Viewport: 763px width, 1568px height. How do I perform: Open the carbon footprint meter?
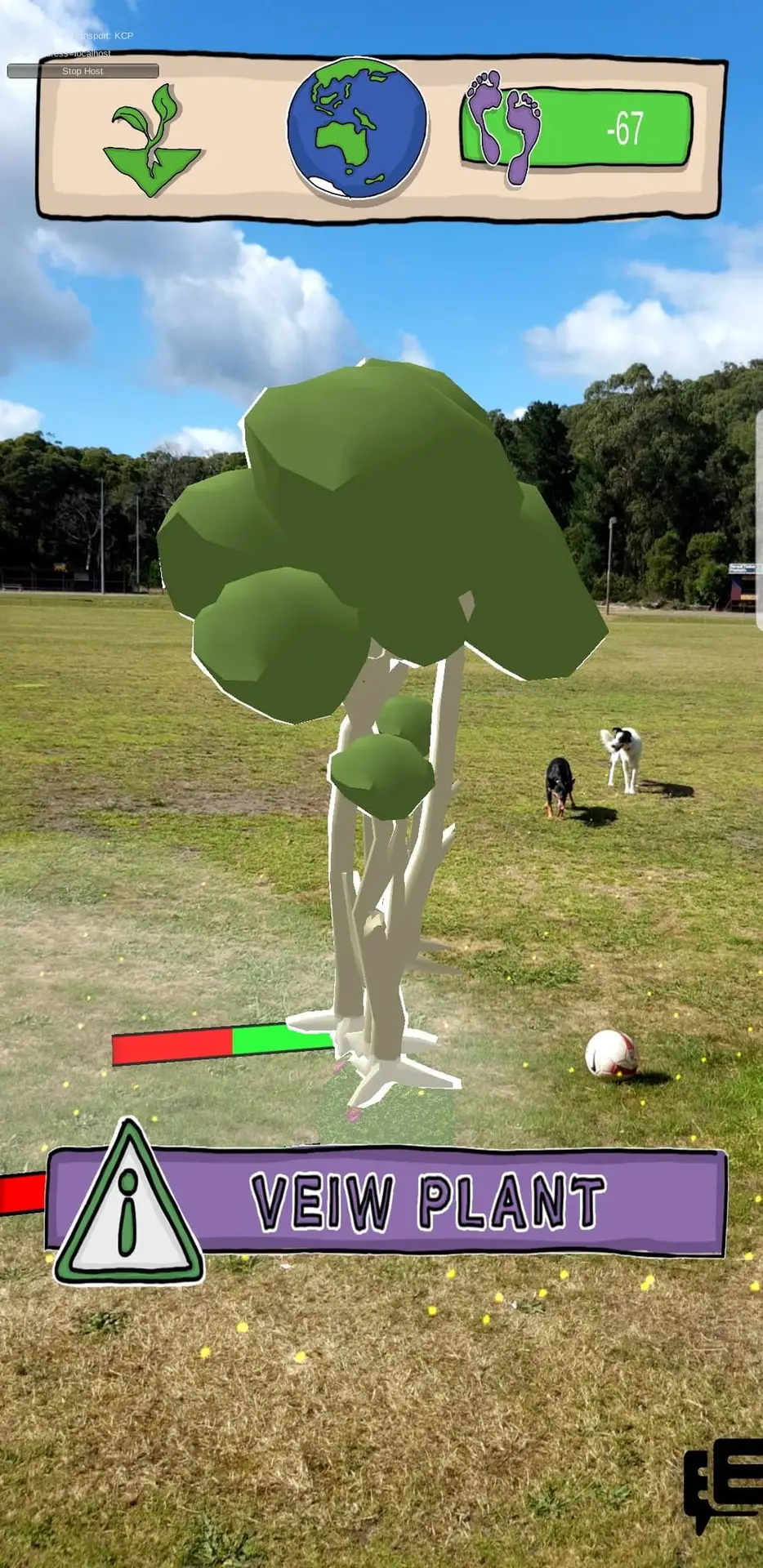pos(577,129)
